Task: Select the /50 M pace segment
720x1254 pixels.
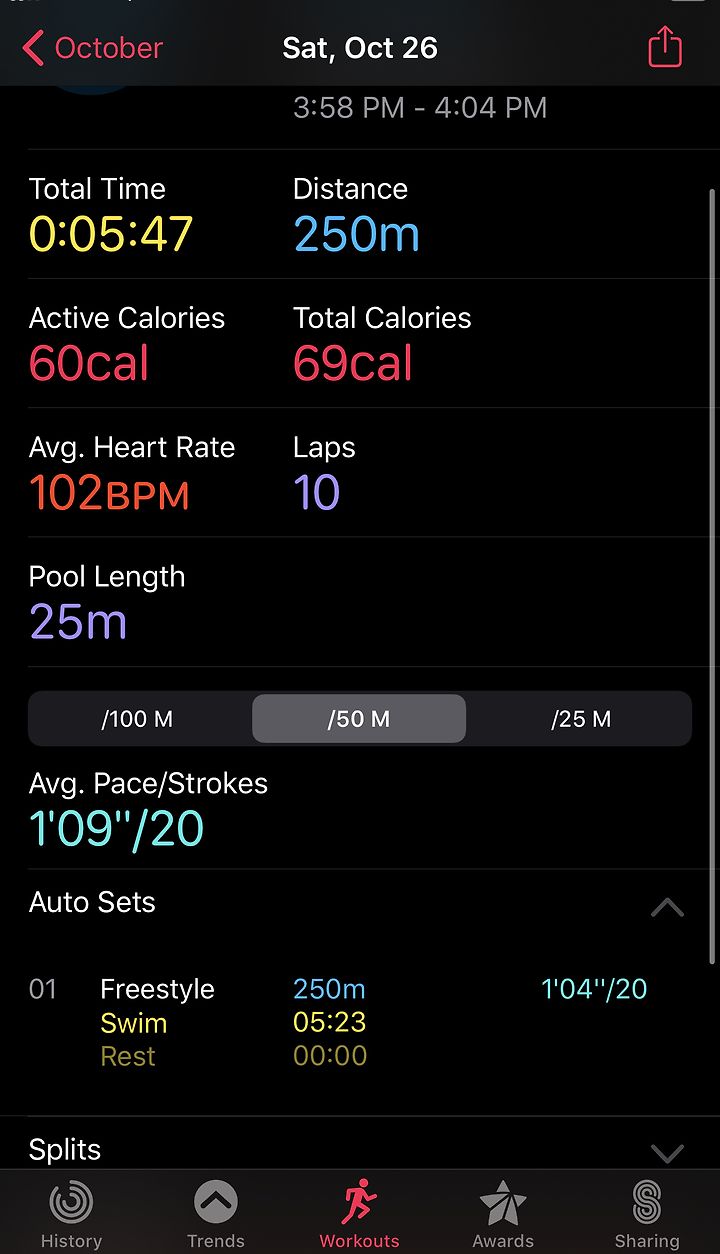Action: pos(359,719)
